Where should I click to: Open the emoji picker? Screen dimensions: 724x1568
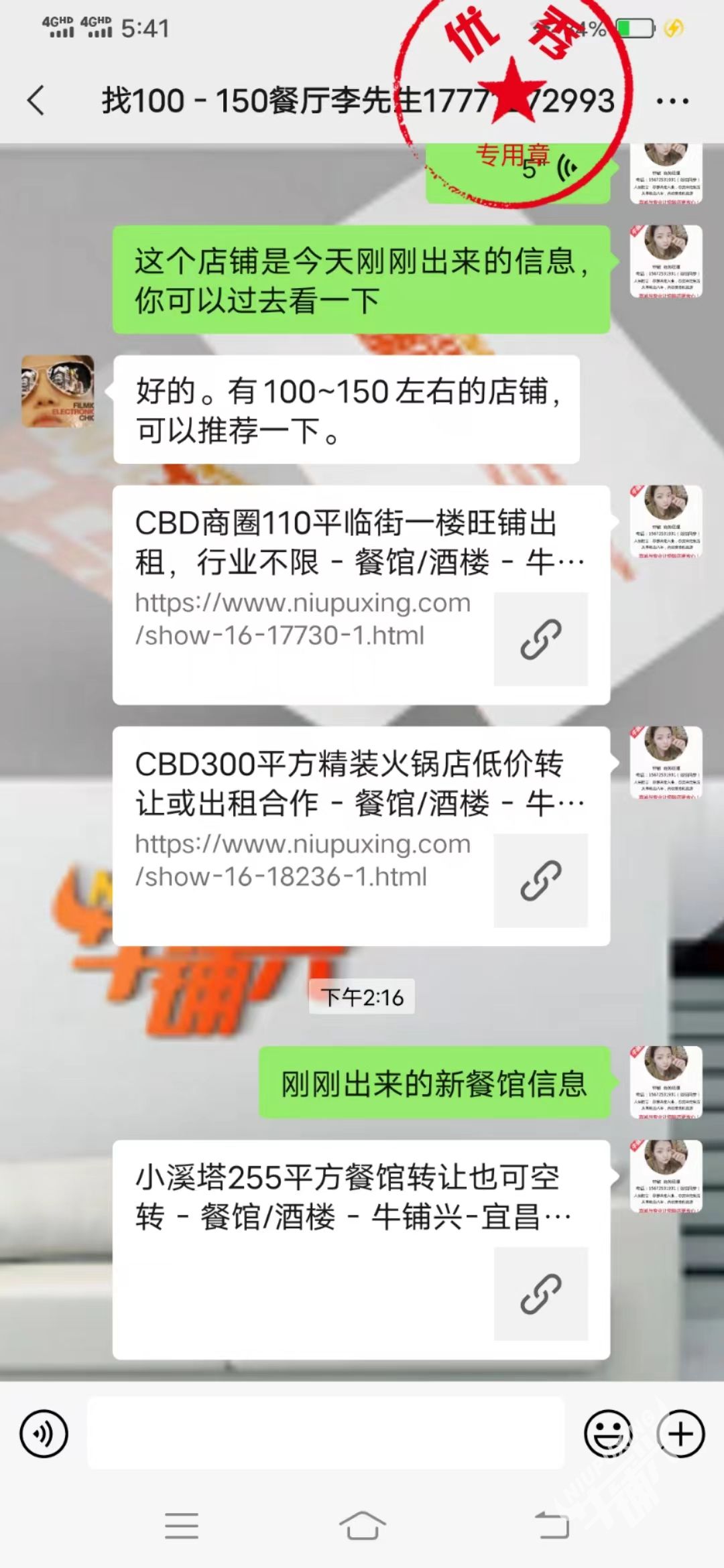[x=608, y=1434]
